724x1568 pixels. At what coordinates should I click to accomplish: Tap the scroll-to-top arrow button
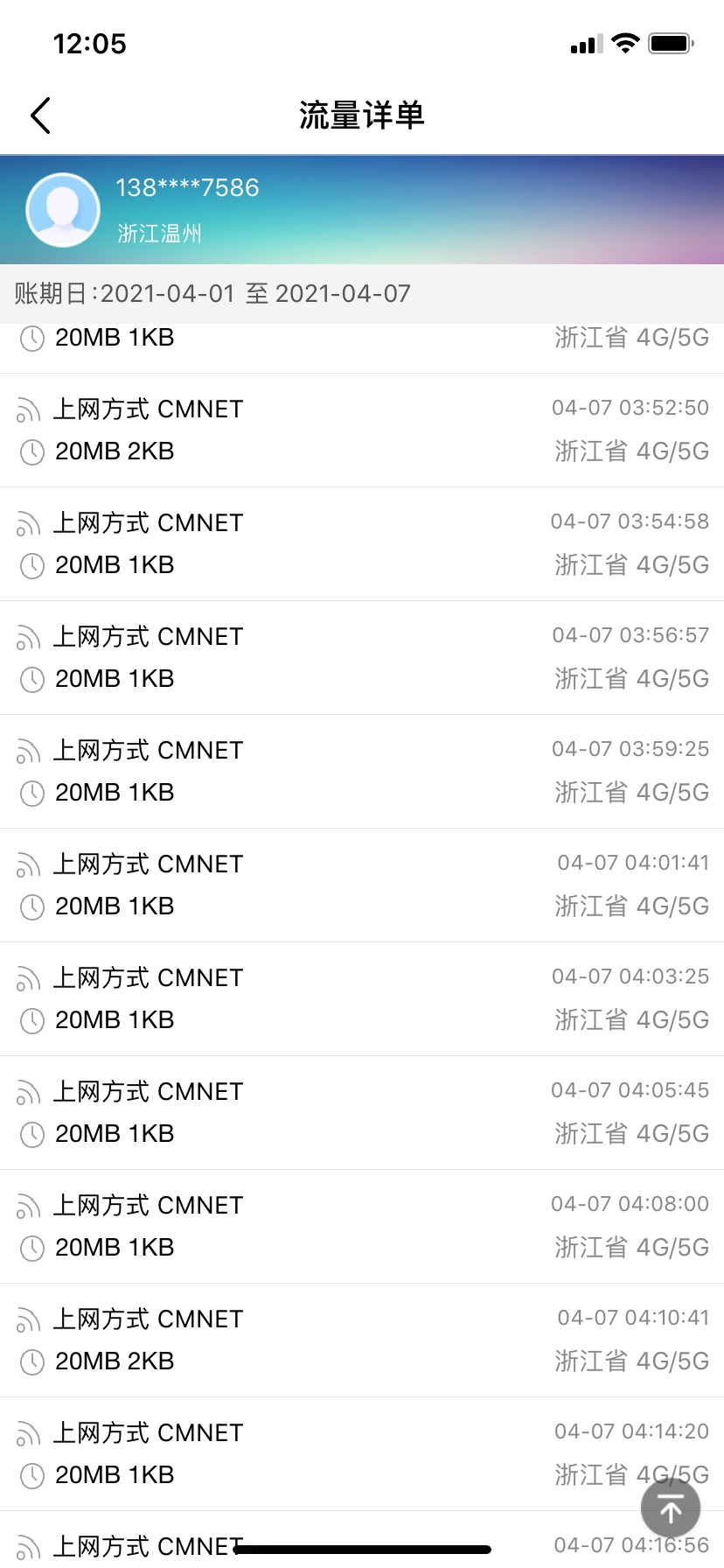tap(671, 1508)
